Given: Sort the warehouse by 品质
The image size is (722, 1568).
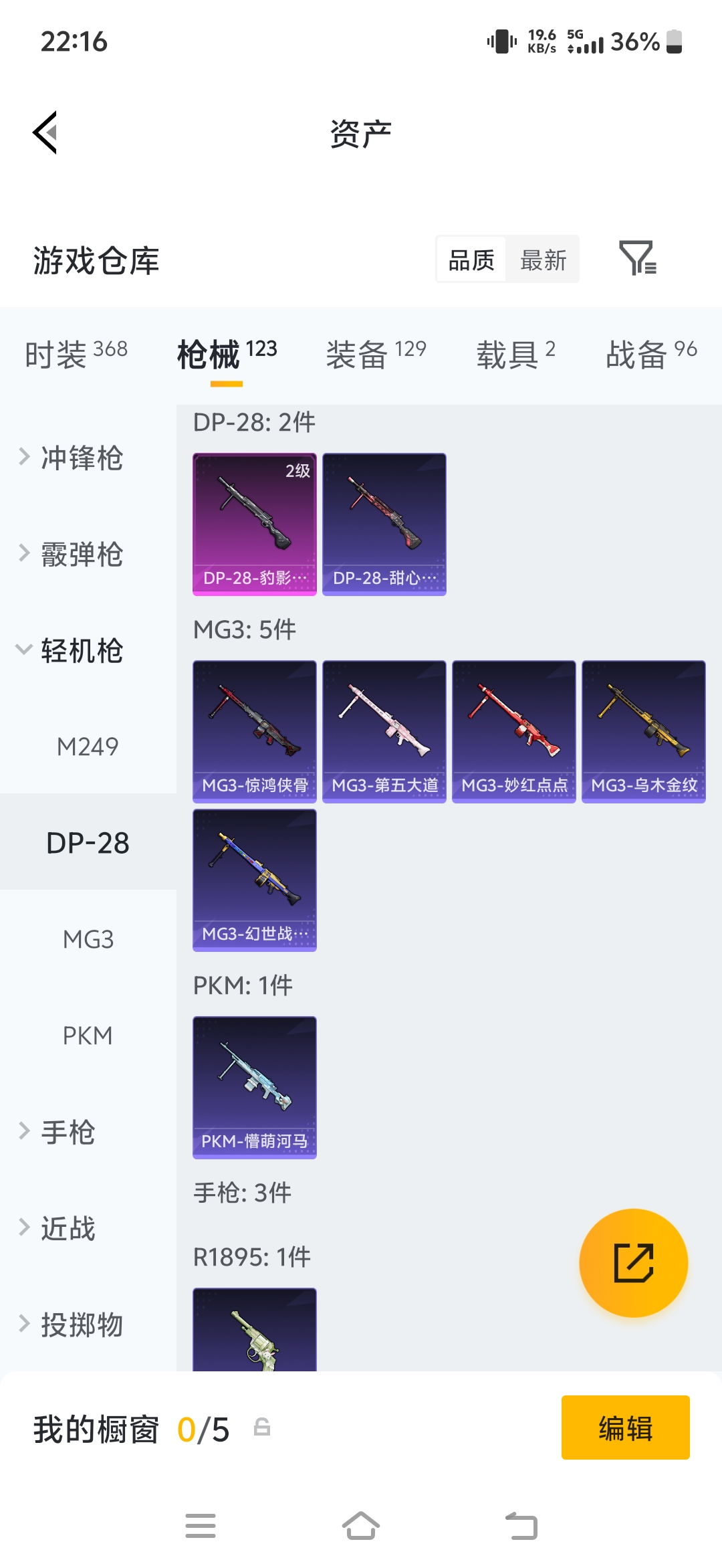Looking at the screenshot, I should (471, 260).
